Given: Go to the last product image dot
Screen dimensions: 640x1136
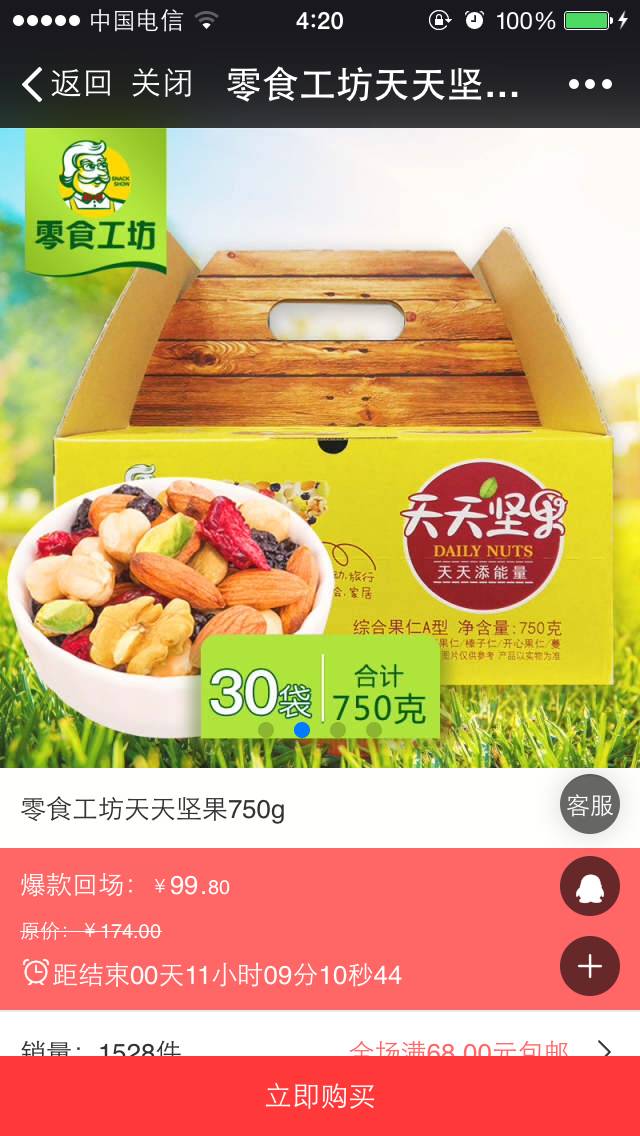Looking at the screenshot, I should pos(374,730).
